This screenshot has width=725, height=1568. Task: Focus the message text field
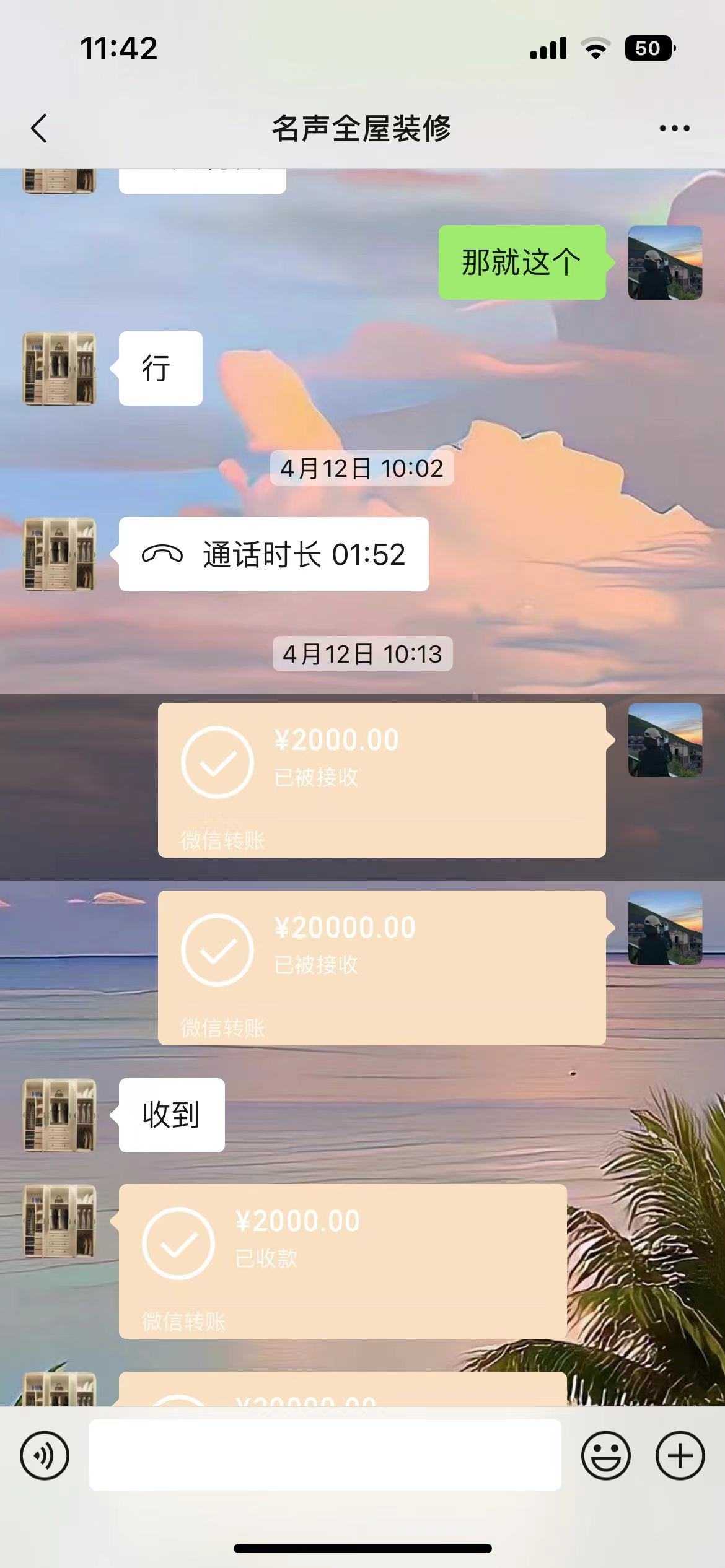(x=325, y=1455)
